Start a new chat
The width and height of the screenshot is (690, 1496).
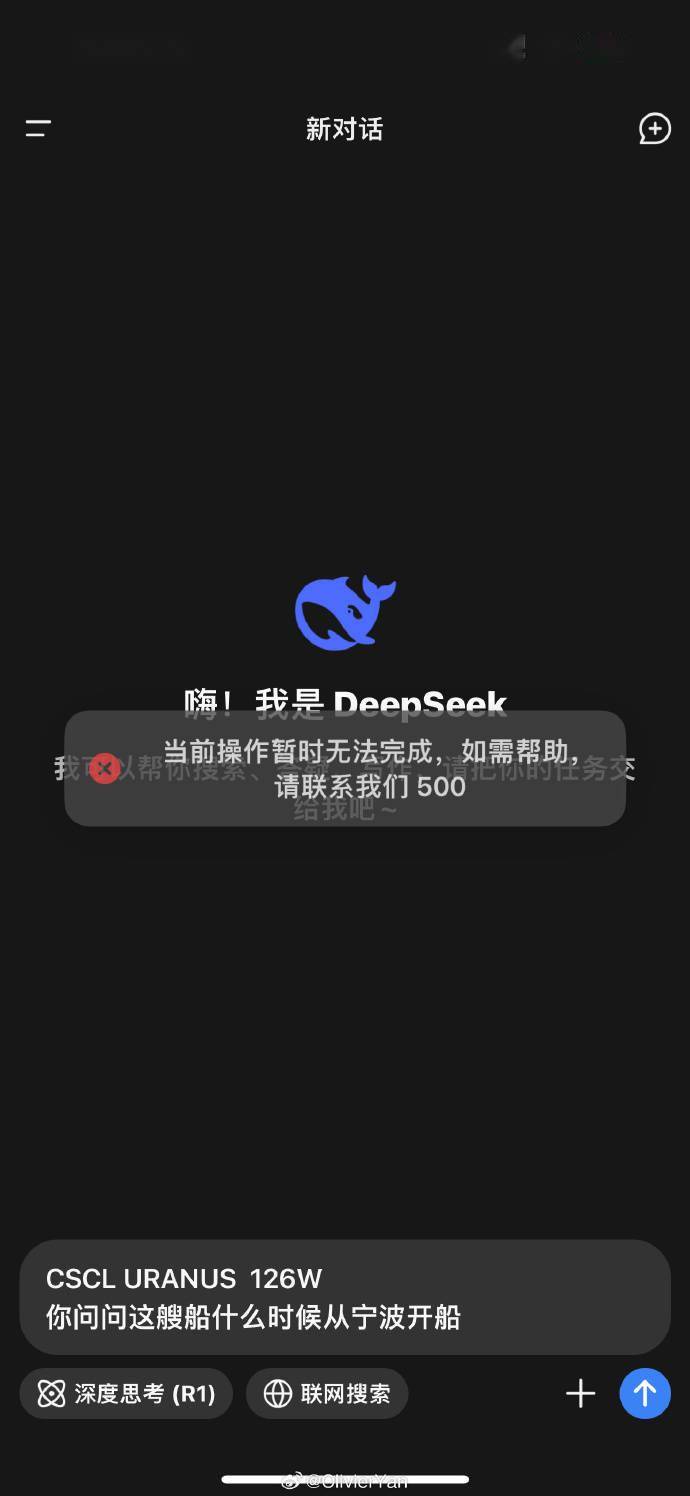coord(654,128)
